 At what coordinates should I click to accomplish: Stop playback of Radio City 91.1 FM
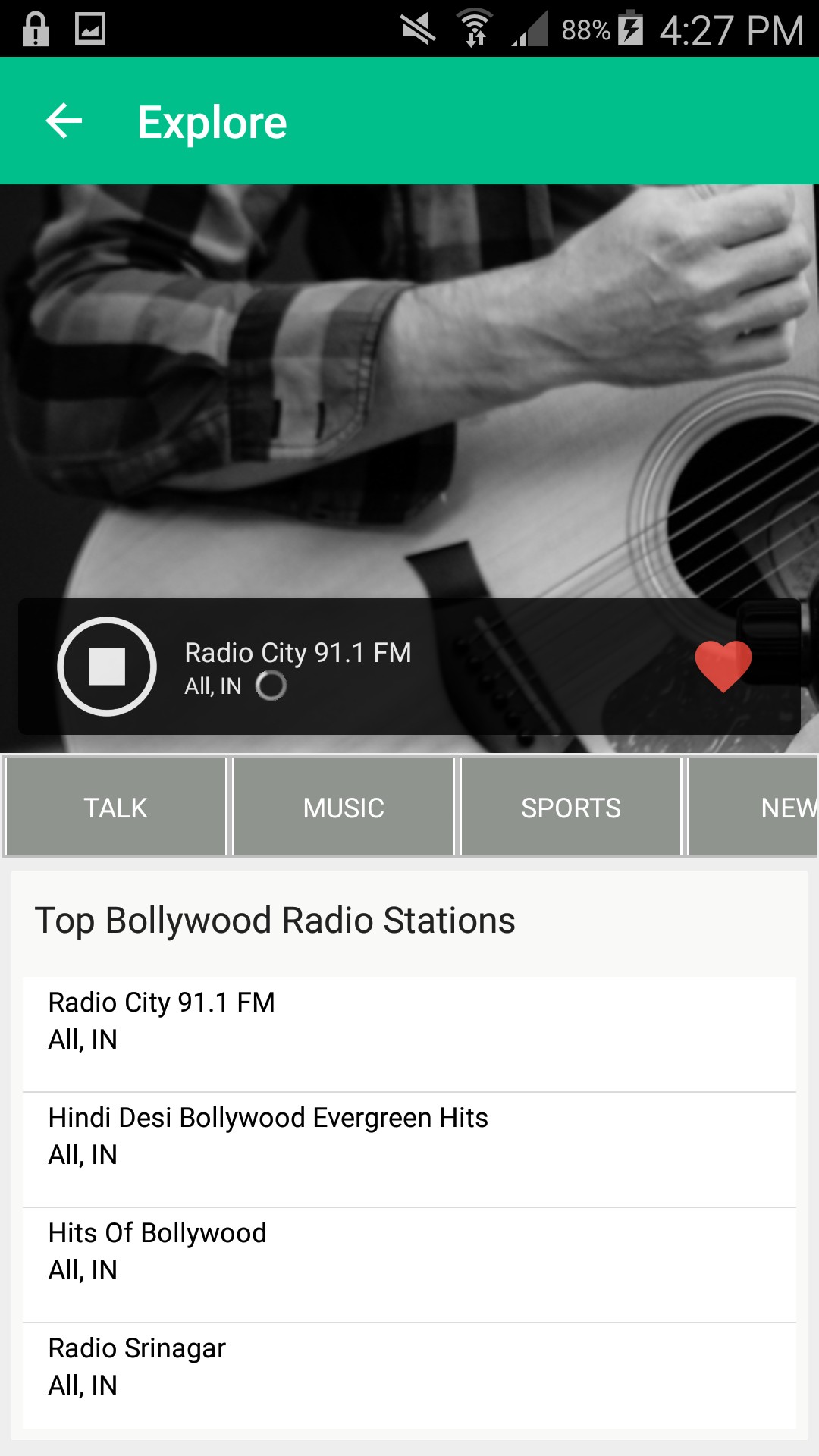[107, 667]
